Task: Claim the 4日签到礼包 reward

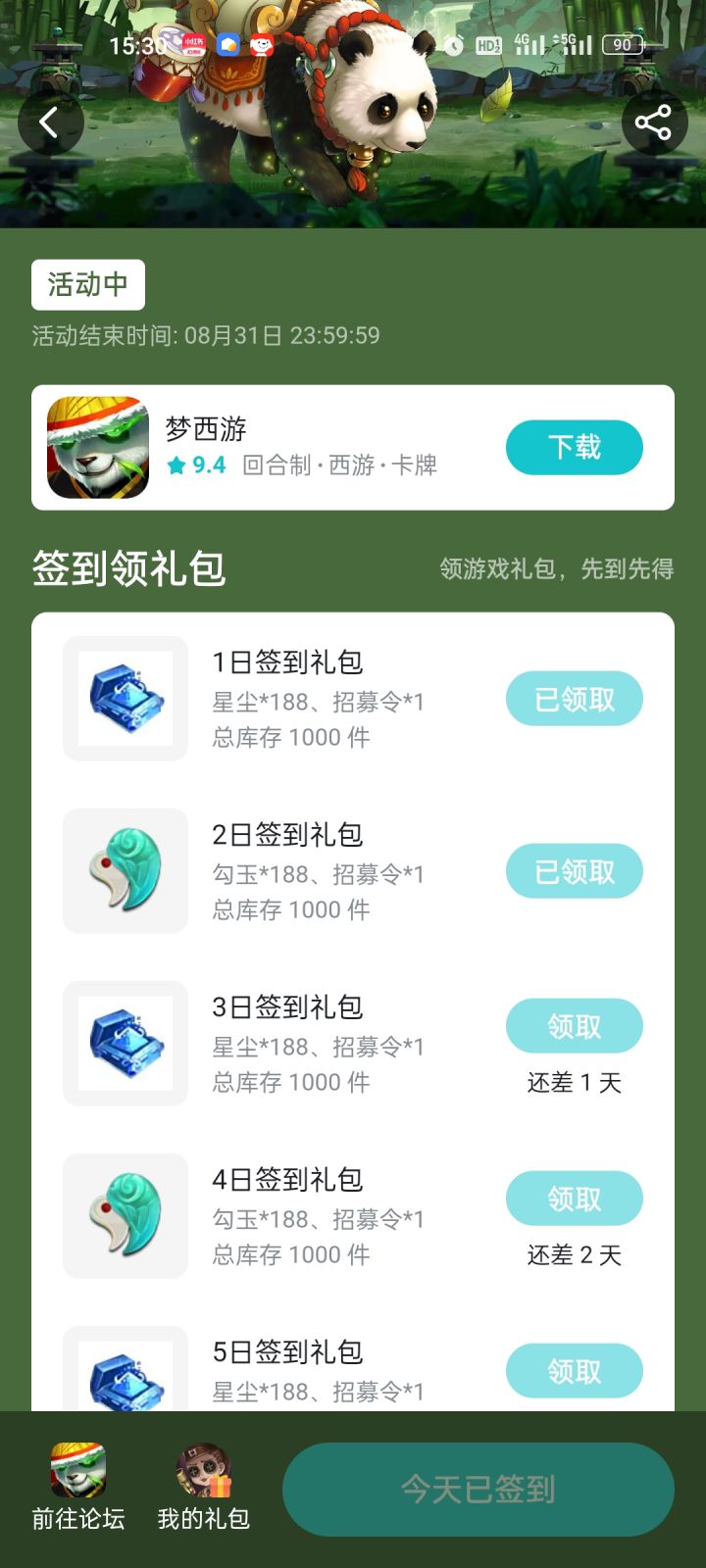Action: [574, 1198]
